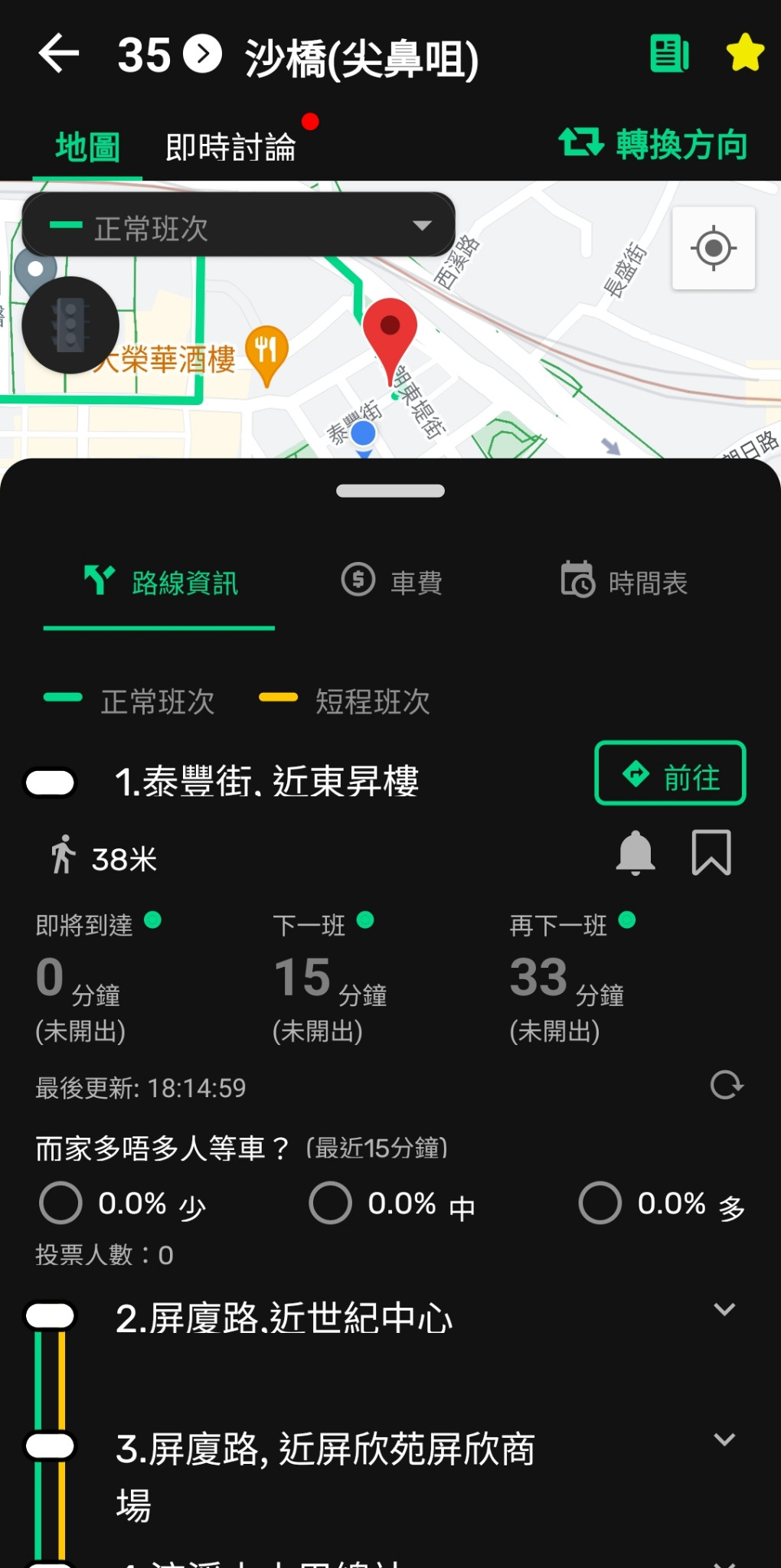The image size is (781, 1568).
Task: Bookmark the 泰豐街 stop
Action: (711, 853)
